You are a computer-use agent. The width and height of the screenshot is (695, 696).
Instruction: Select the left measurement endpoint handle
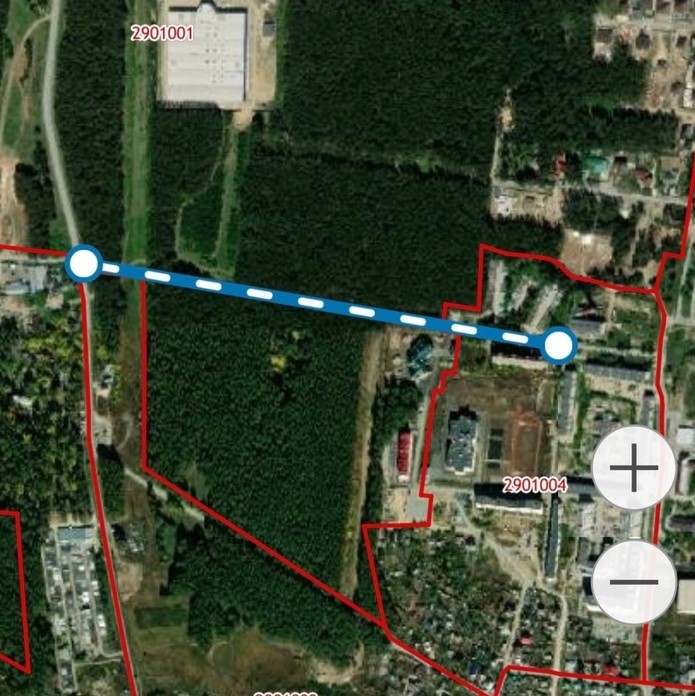84,265
